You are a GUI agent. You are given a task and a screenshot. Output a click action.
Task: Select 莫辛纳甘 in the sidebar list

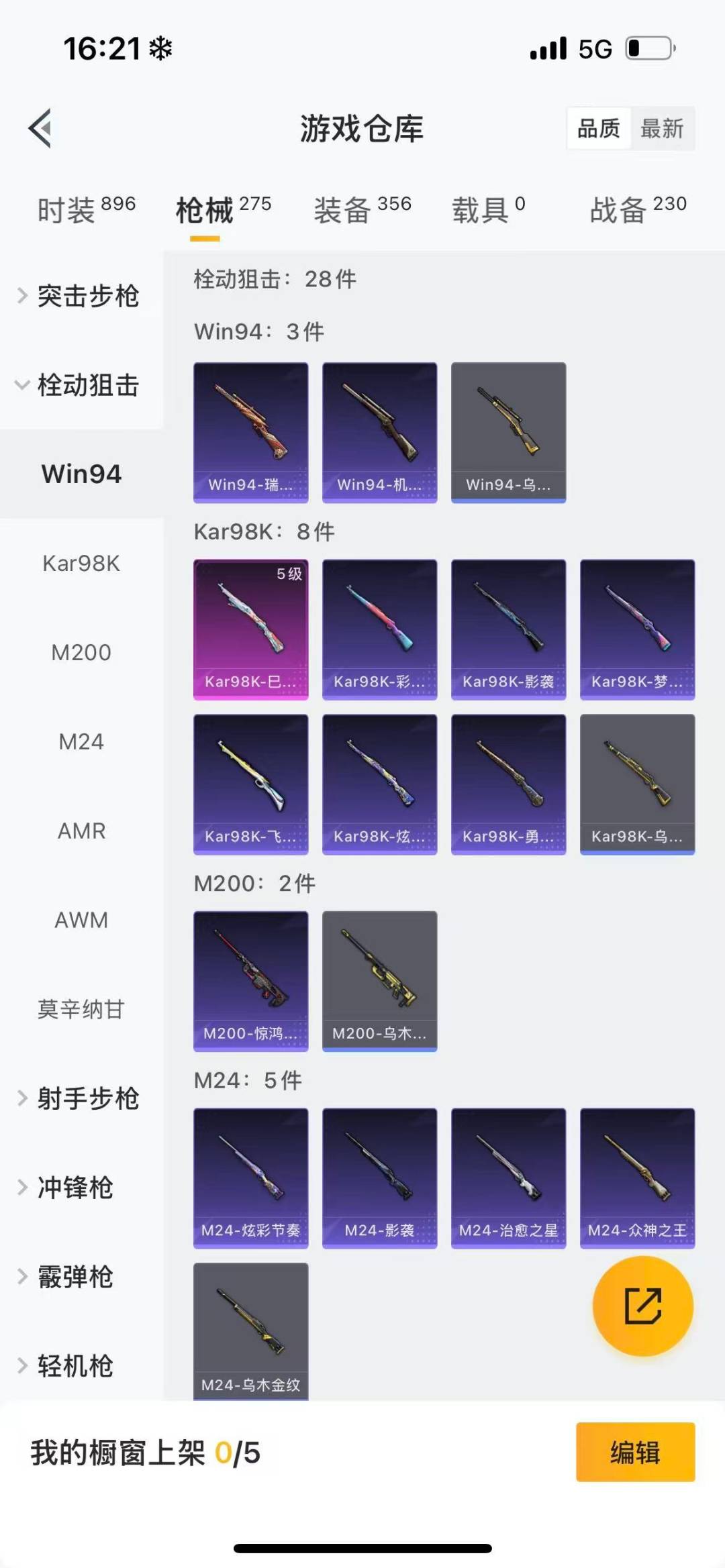pos(81,1010)
